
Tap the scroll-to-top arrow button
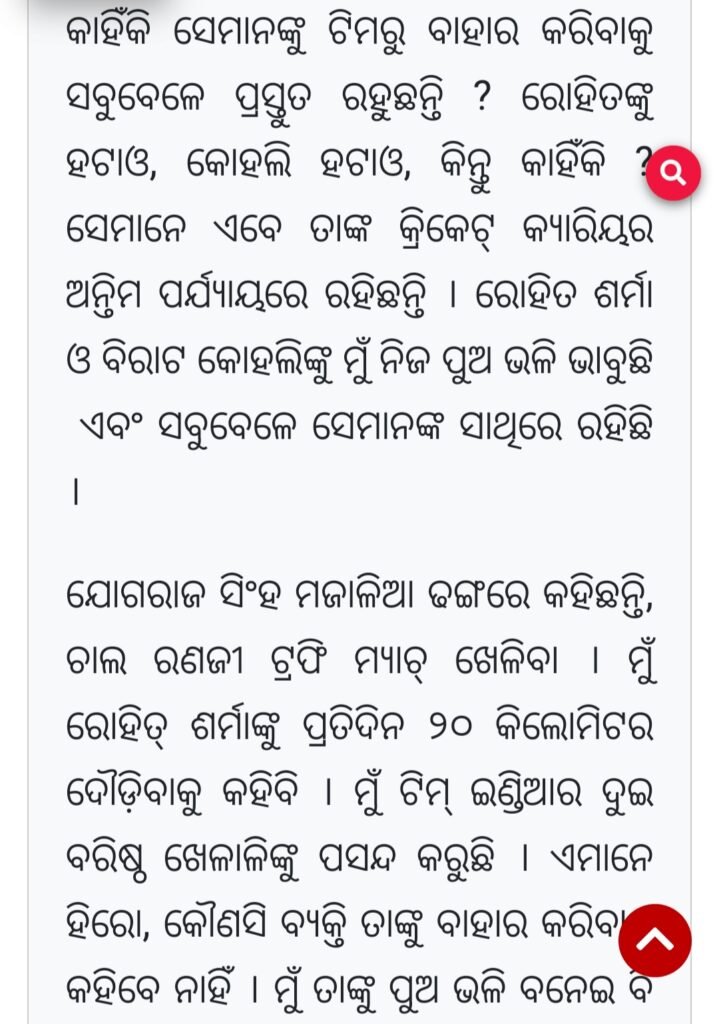pos(655,940)
